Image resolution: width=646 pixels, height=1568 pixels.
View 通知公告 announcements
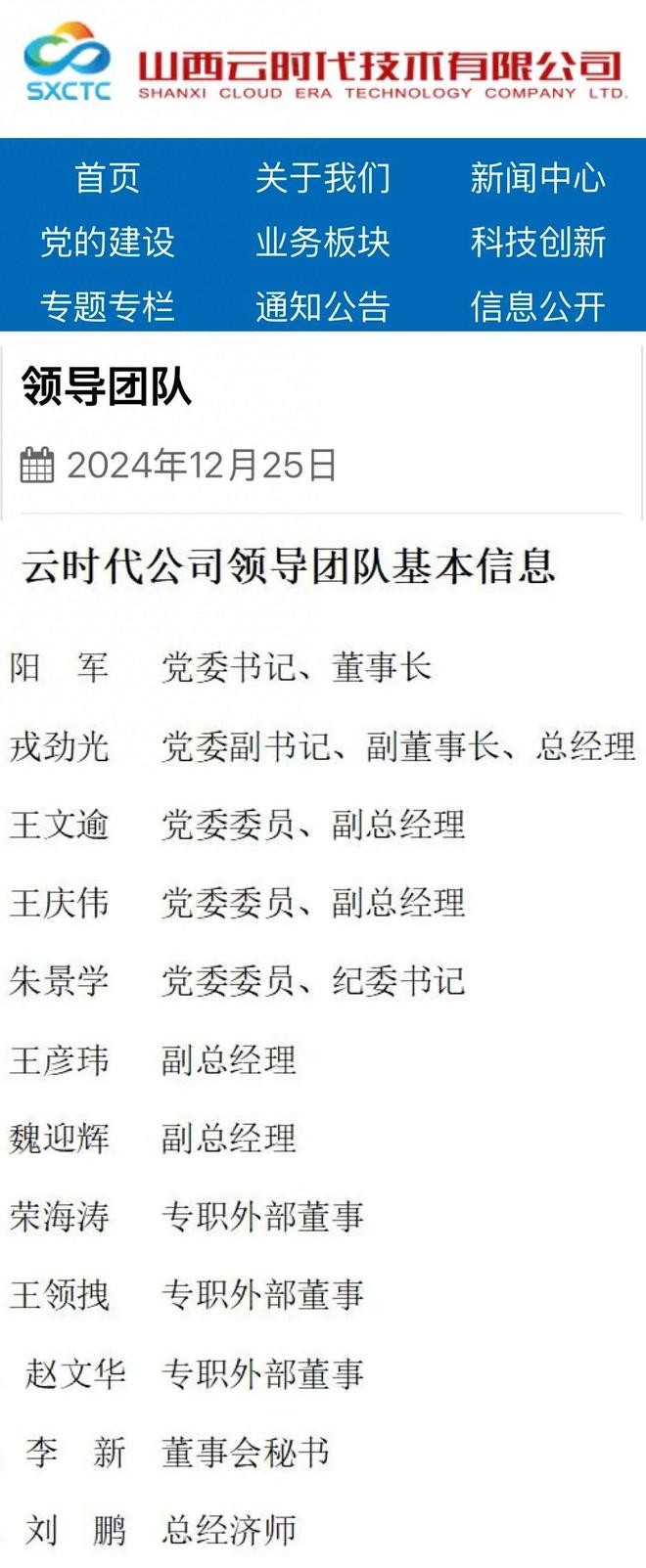click(x=323, y=306)
